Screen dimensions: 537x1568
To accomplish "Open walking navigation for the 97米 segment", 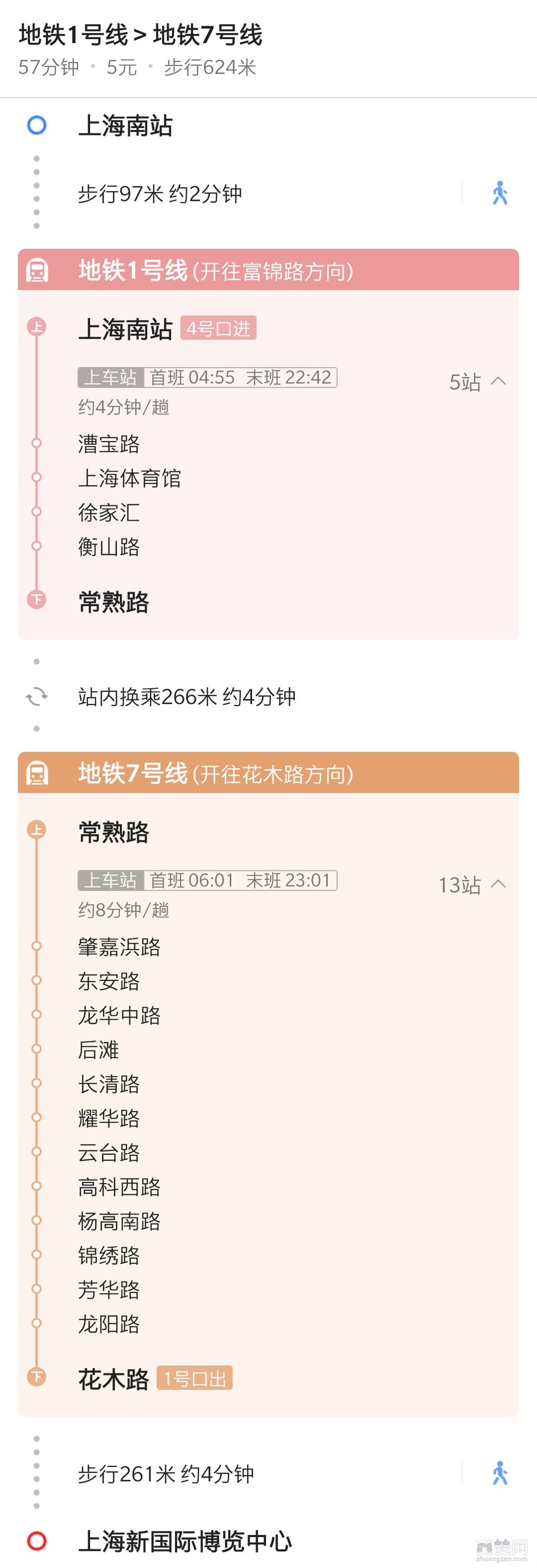I will click(x=500, y=193).
